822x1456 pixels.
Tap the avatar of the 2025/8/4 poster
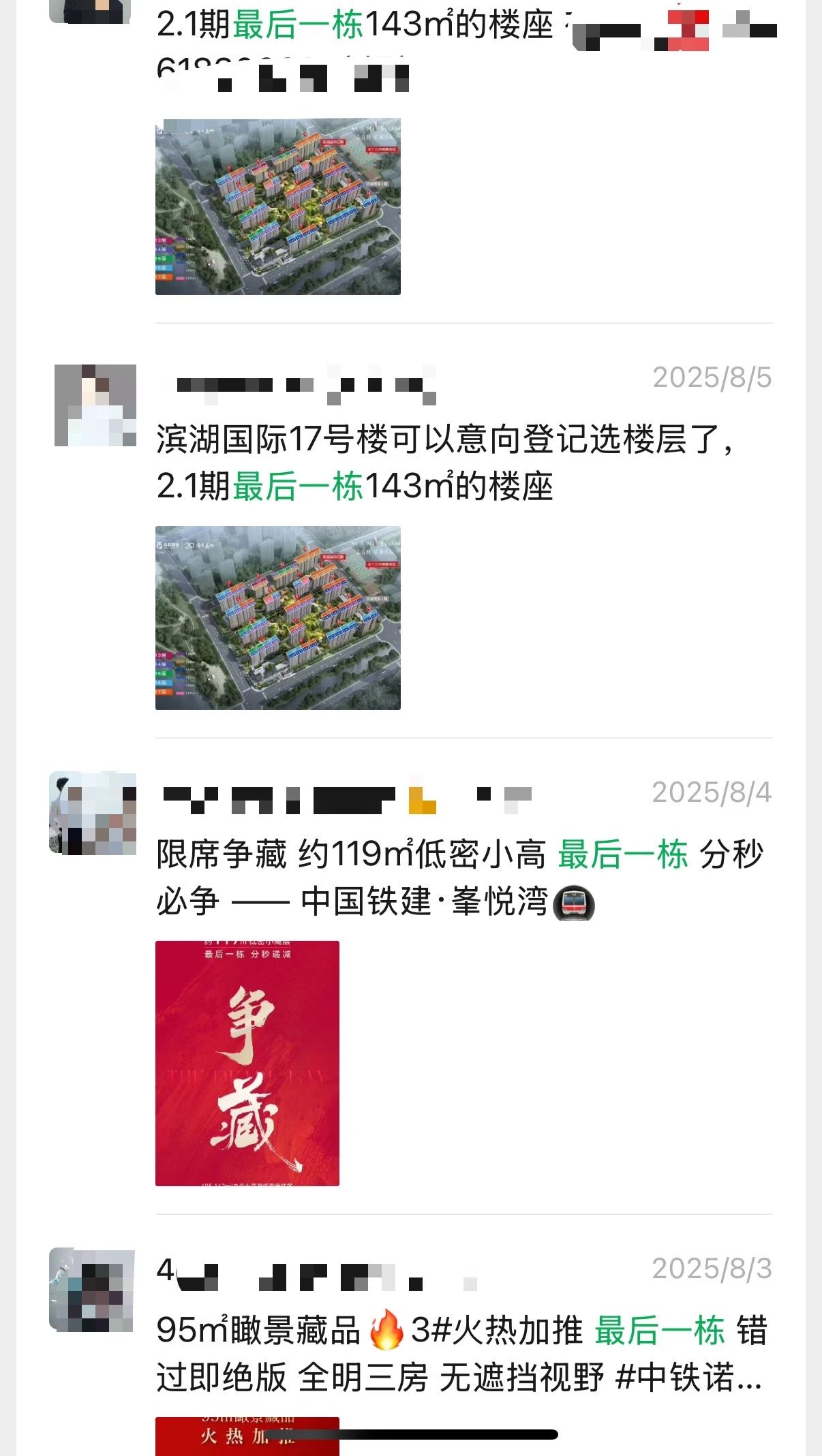click(x=93, y=813)
